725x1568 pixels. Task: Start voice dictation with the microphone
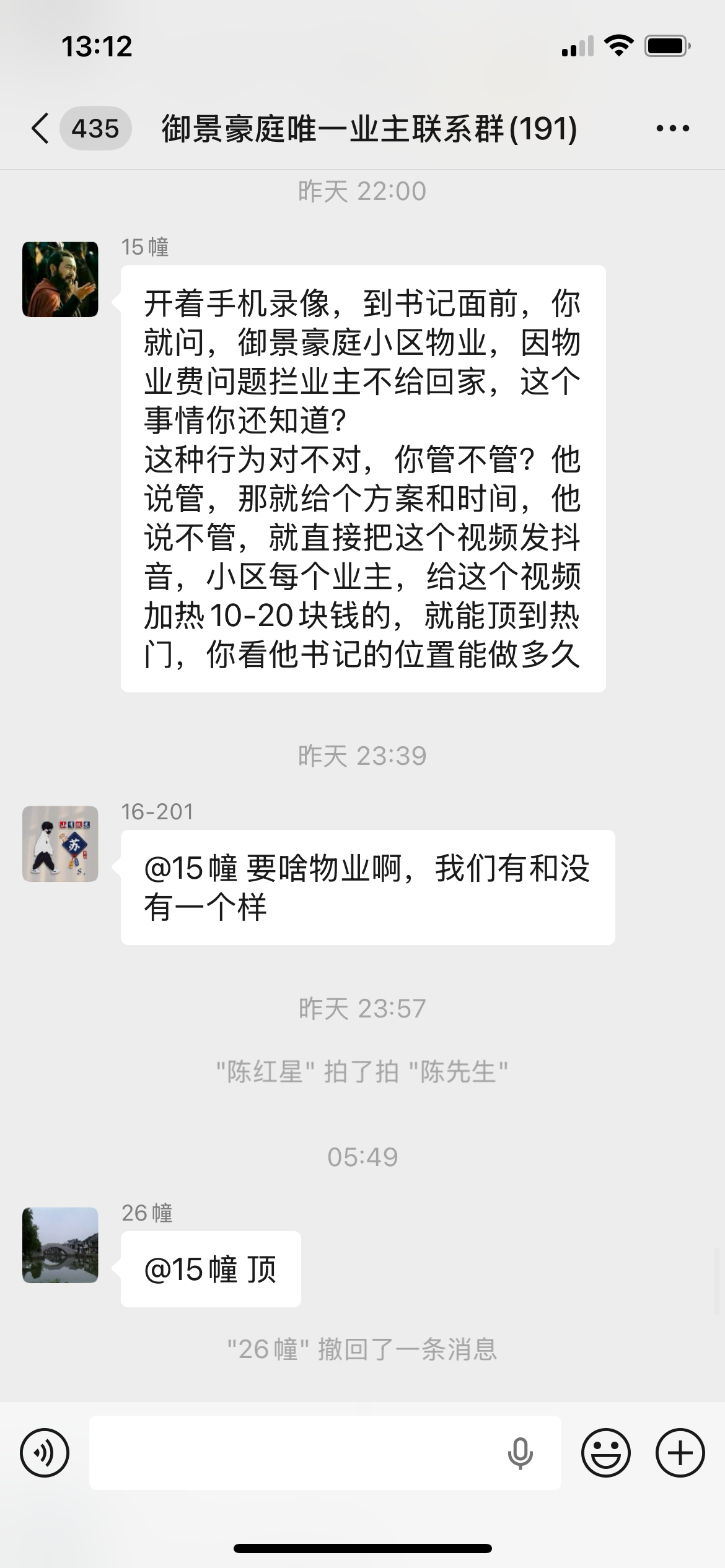[x=520, y=1453]
